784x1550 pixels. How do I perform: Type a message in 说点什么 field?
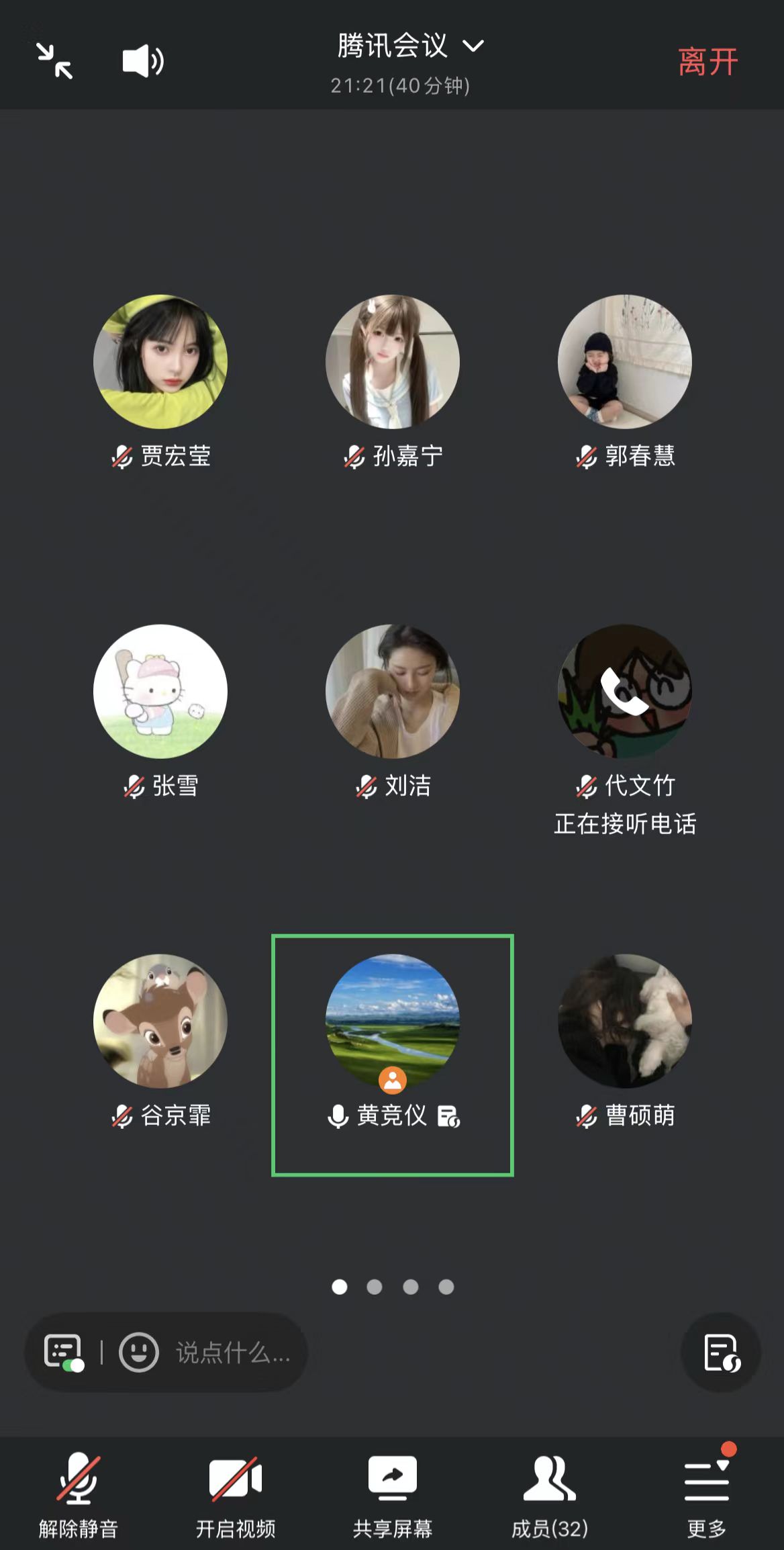click(233, 1353)
